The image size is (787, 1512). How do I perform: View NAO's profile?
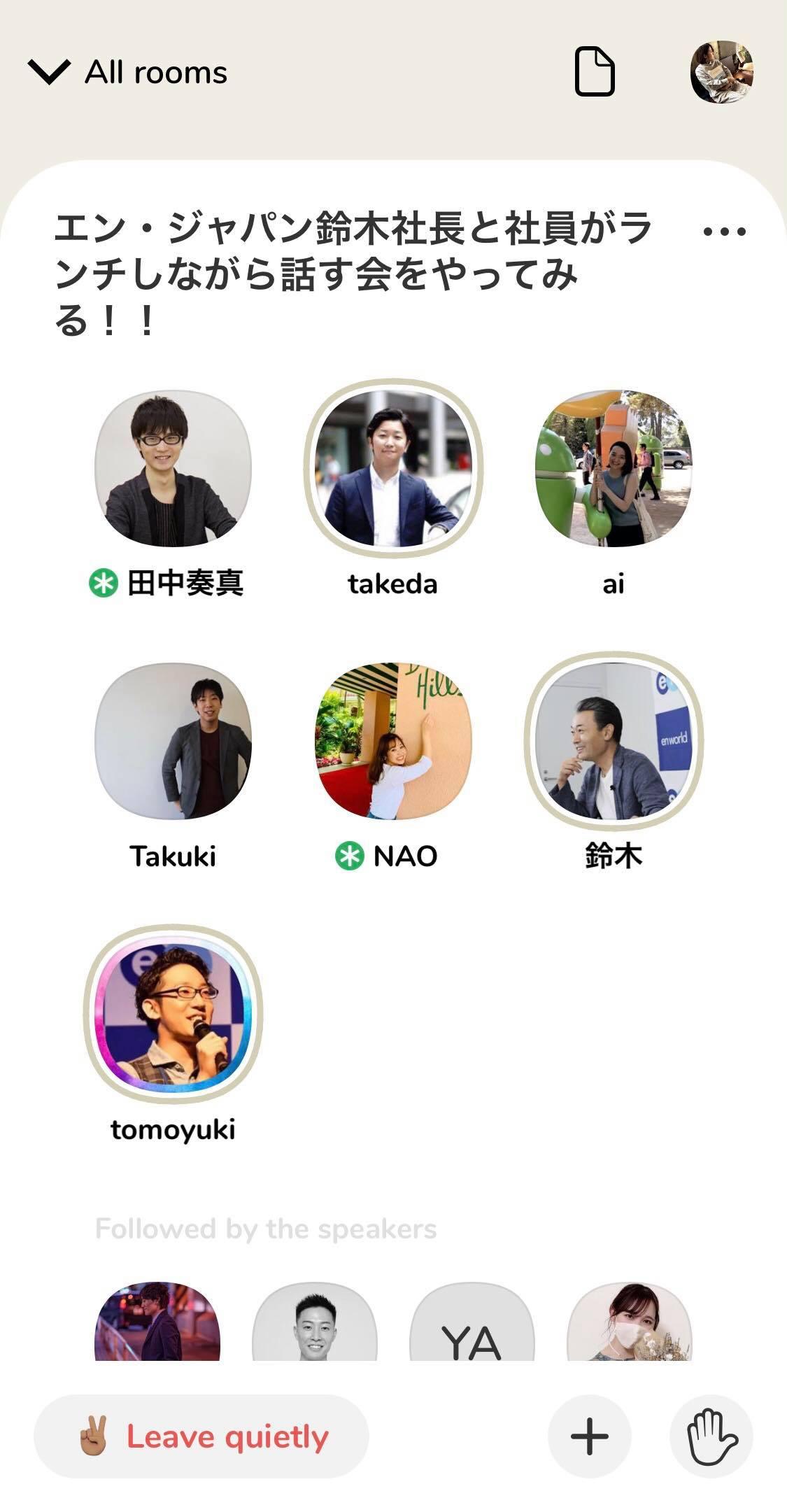(393, 741)
